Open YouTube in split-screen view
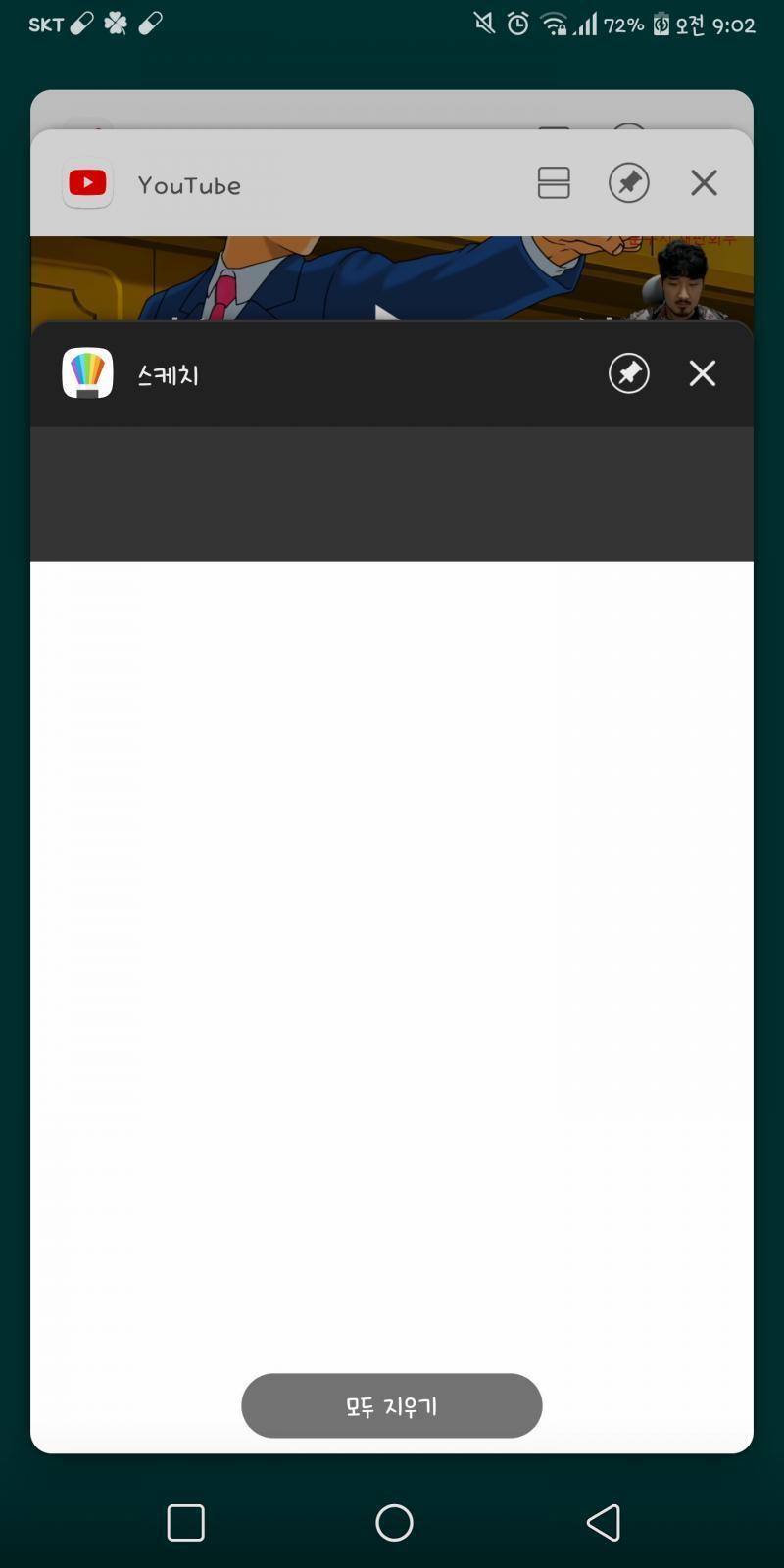The height and width of the screenshot is (1568, 784). click(554, 183)
